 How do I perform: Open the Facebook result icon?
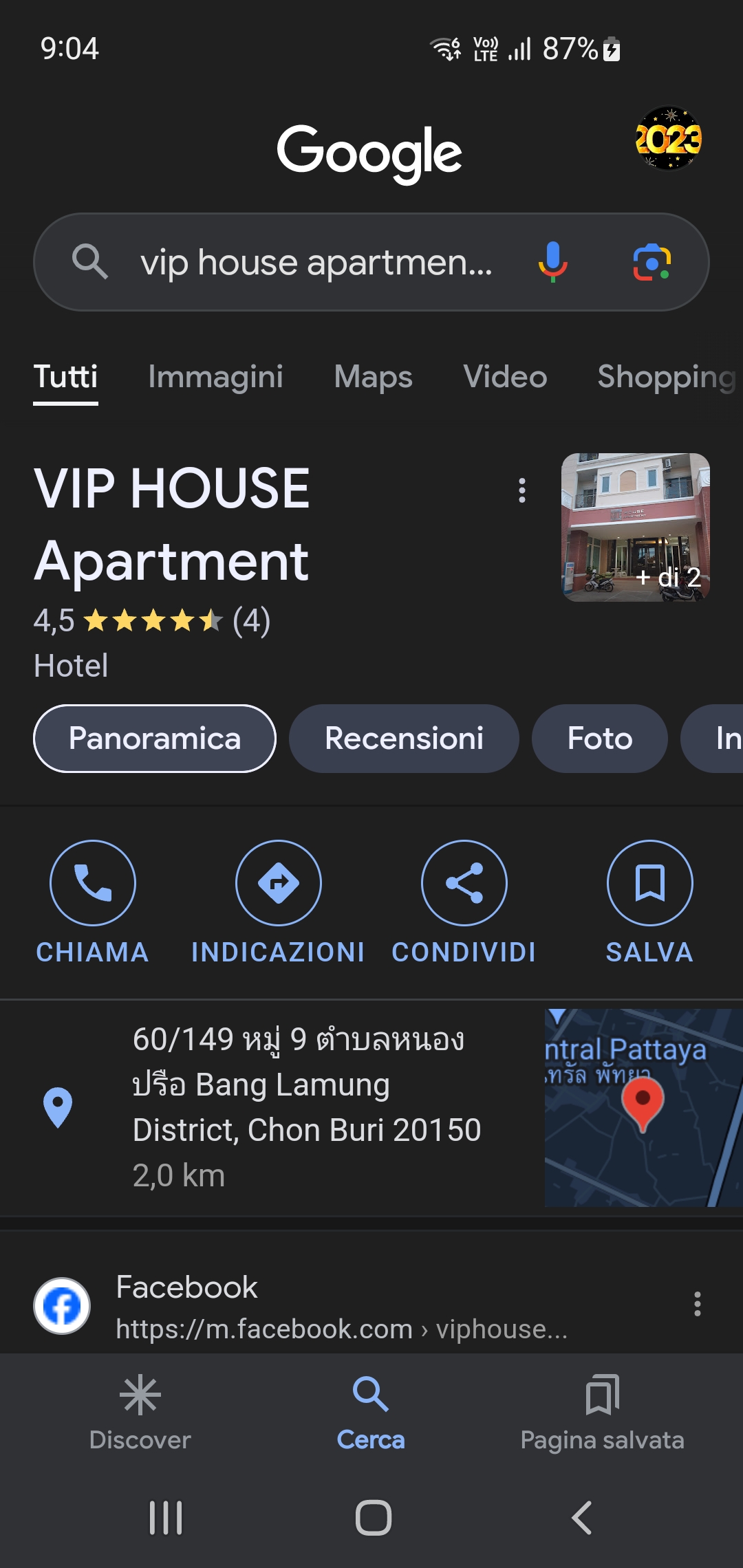(x=61, y=1305)
